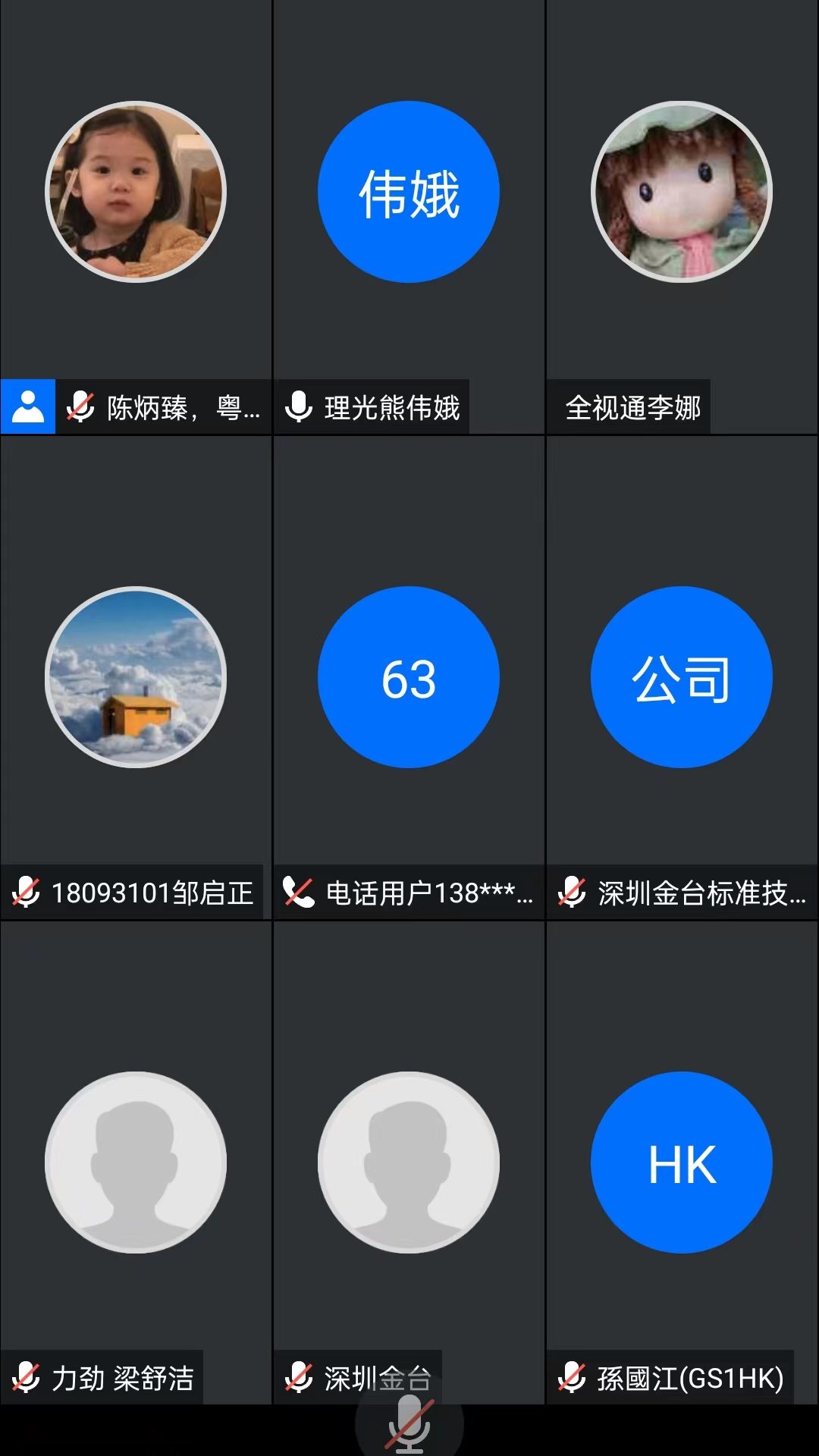The height and width of the screenshot is (1456, 819).
Task: View 18093101邹启正's participant tile
Action: (136, 677)
